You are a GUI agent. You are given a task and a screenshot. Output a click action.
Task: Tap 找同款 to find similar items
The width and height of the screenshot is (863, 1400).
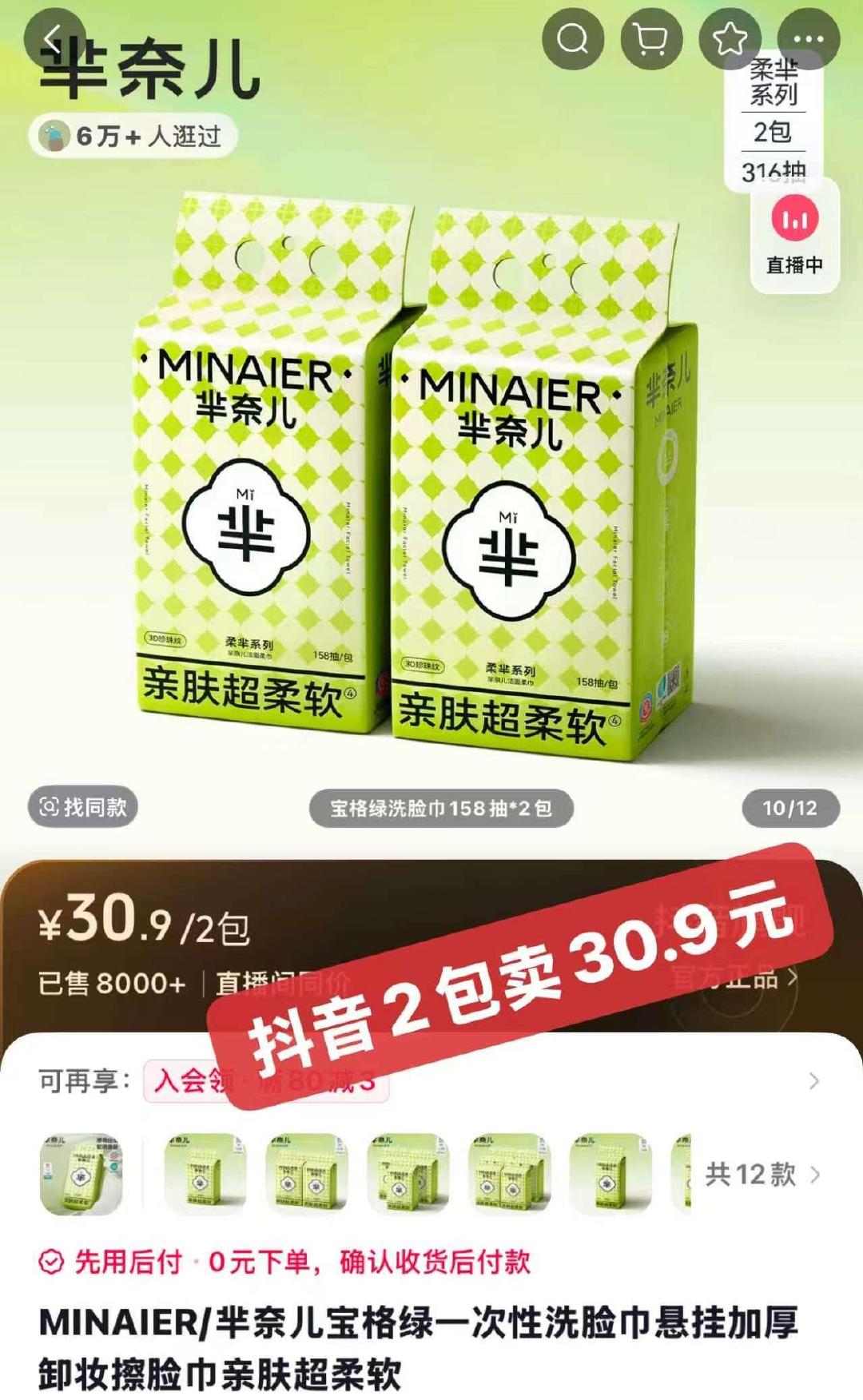(83, 807)
